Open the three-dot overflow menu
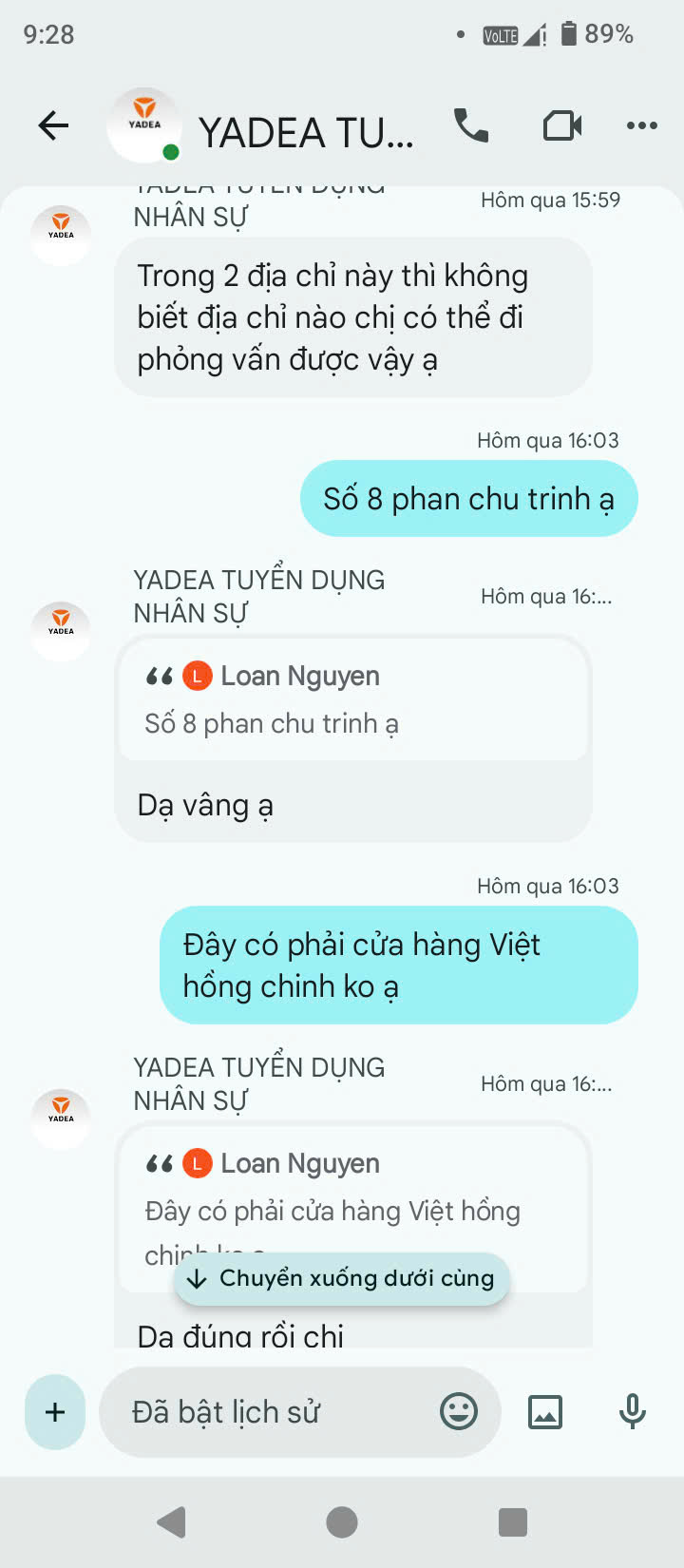684x1568 pixels. click(x=642, y=125)
